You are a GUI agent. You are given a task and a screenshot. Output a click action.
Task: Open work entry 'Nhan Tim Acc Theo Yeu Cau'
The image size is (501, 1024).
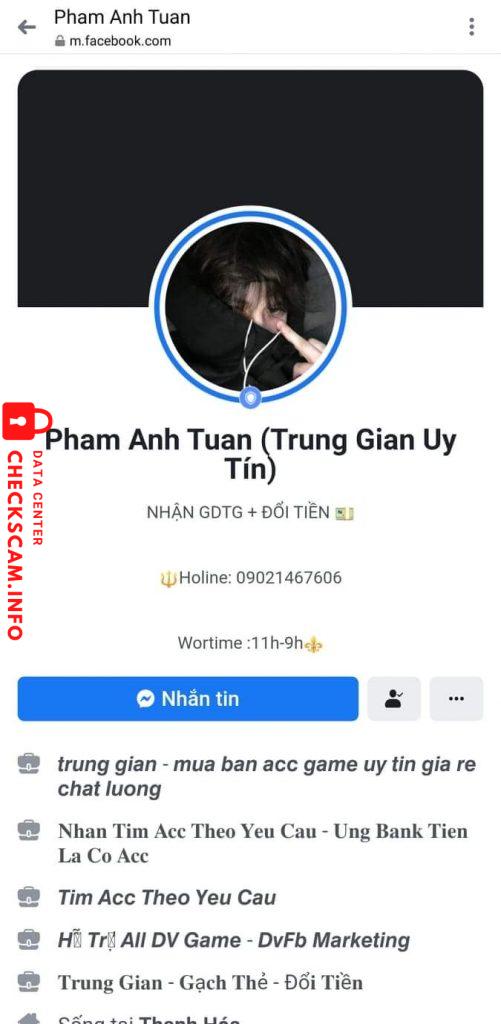(263, 843)
